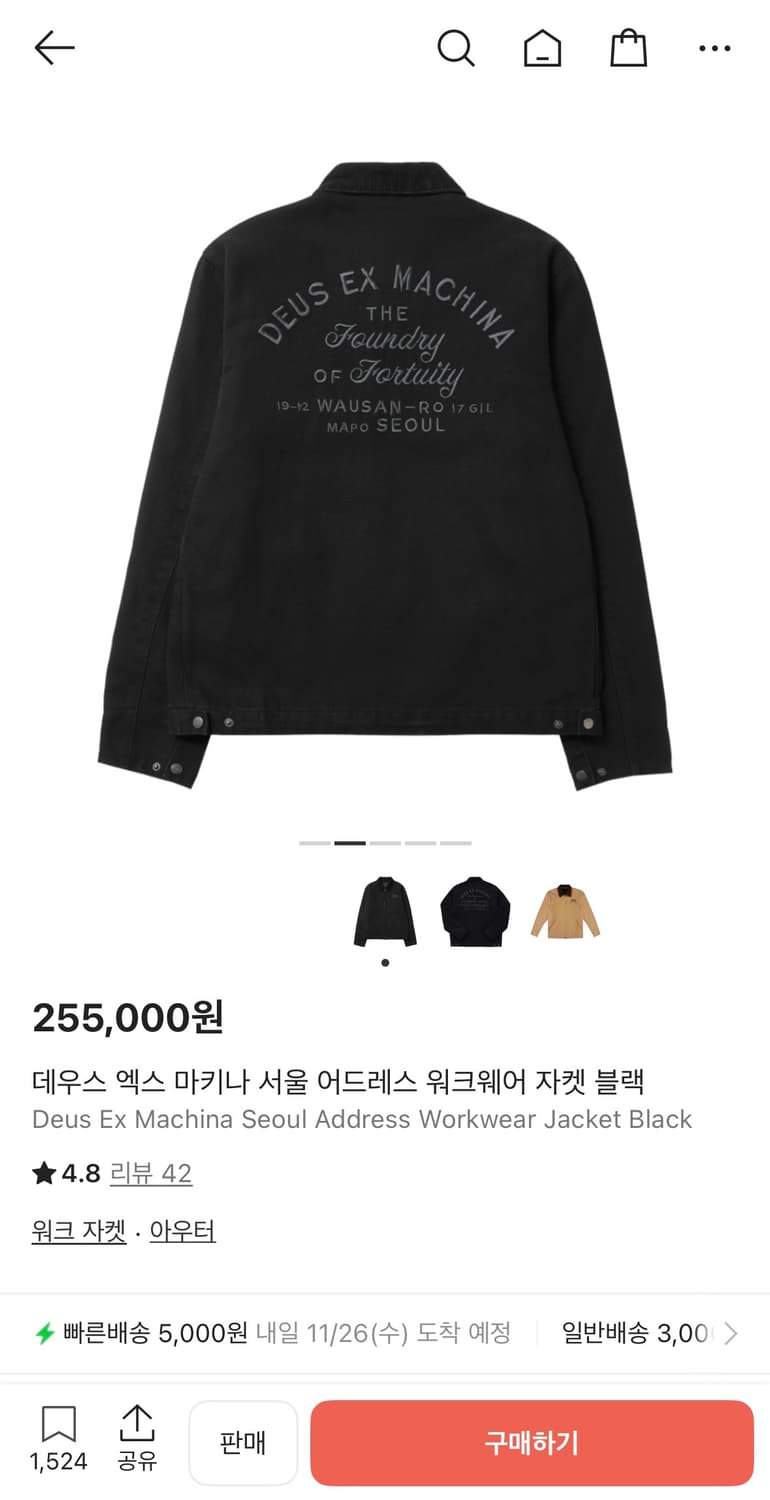Image resolution: width=770 pixels, height=1500 pixels.
Task: Open the 아우터 category
Action: coord(182,1230)
